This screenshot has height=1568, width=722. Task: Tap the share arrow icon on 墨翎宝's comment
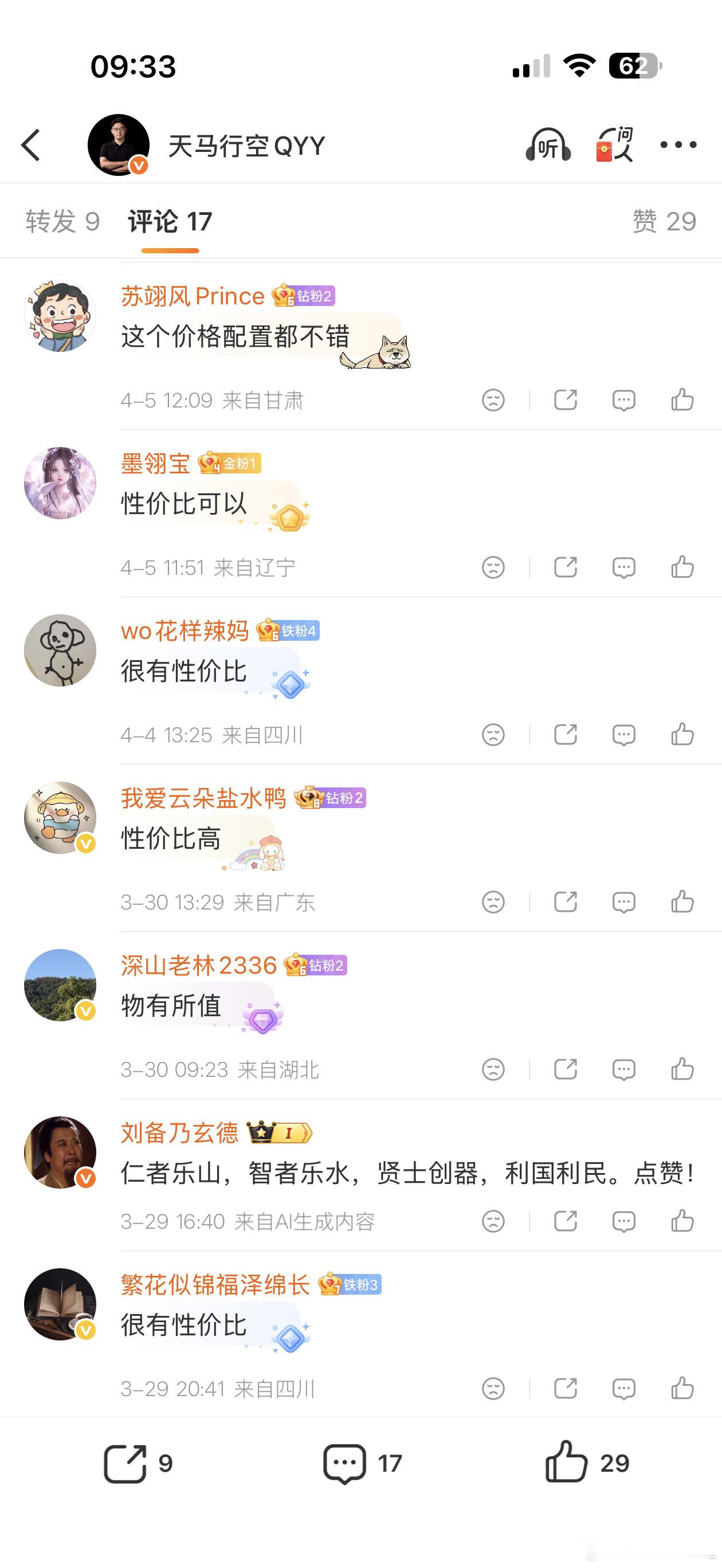[x=566, y=567]
